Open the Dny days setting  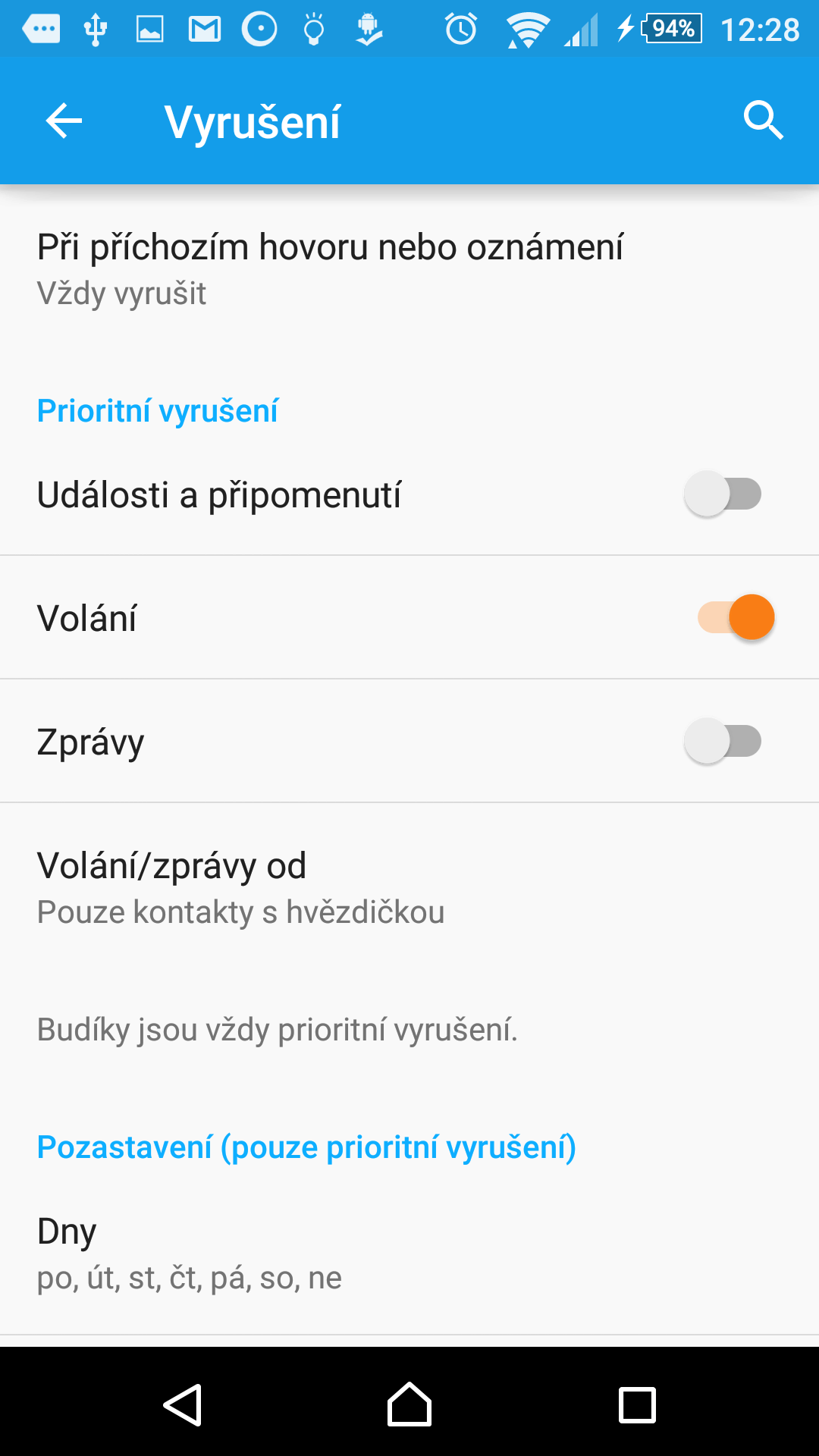click(409, 1254)
